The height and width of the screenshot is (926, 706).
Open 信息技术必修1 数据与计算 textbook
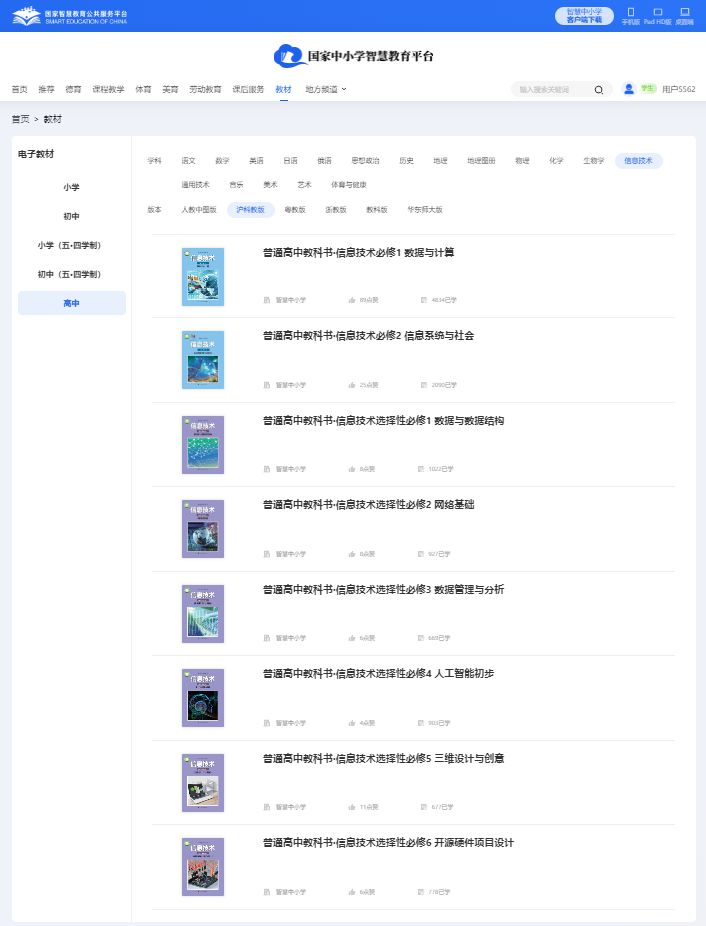pyautogui.click(x=358, y=253)
